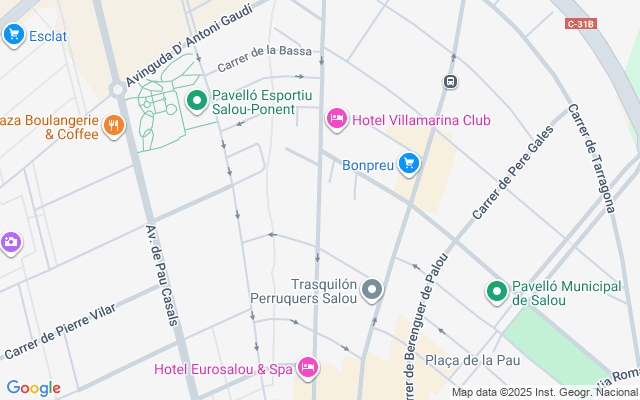This screenshot has width=640, height=400.
Task: Select the bus stop icon
Action: pos(451,82)
